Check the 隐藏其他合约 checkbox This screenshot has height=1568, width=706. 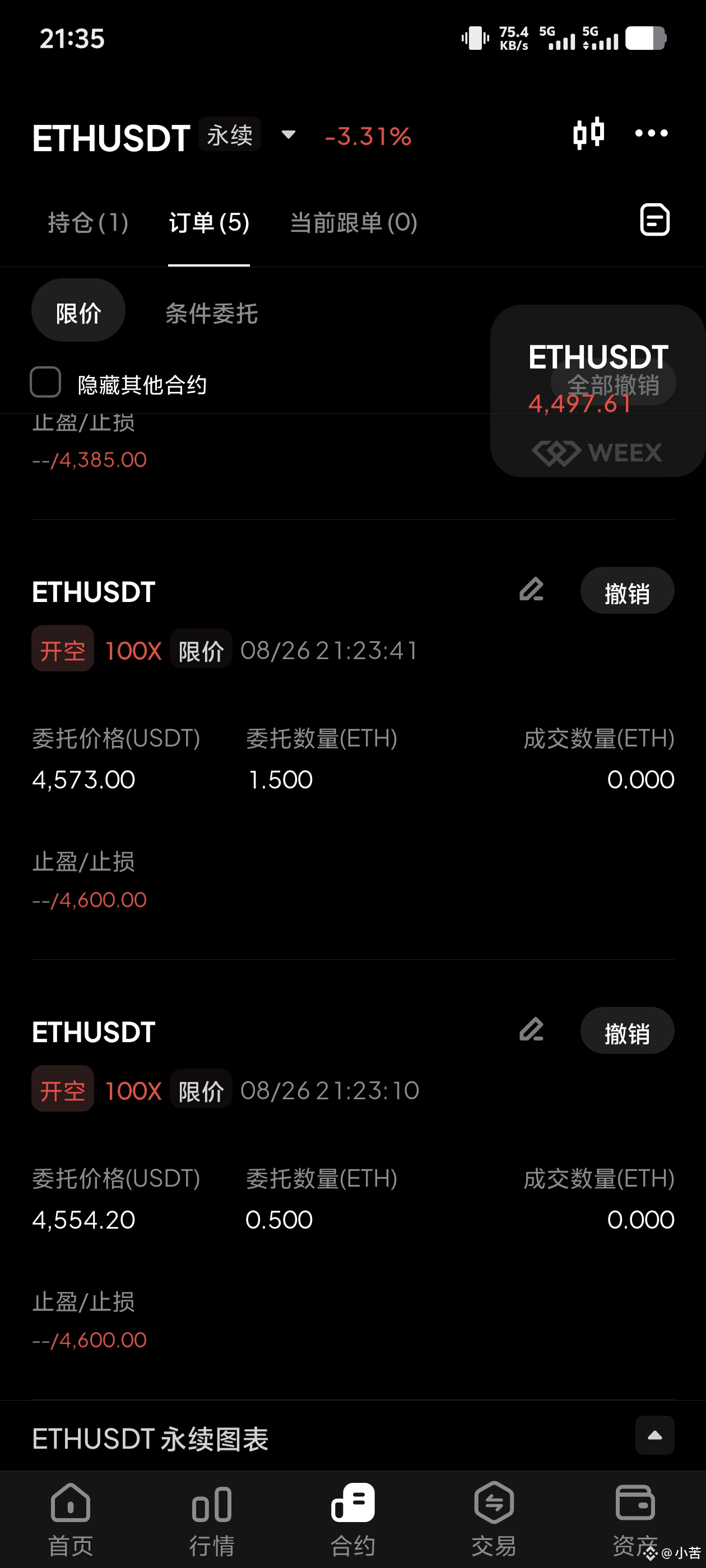[x=46, y=382]
